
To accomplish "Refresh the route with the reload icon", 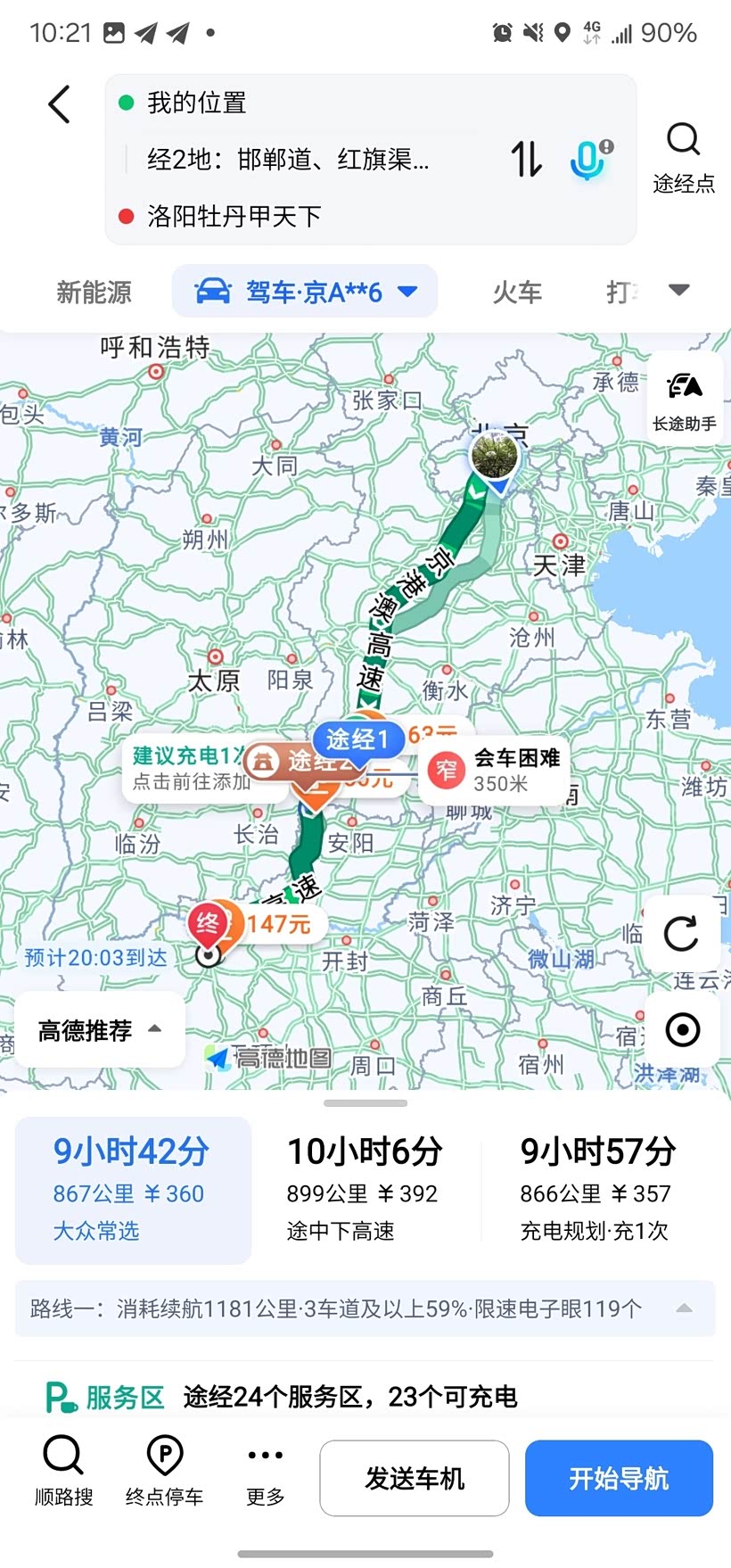I will coord(682,934).
